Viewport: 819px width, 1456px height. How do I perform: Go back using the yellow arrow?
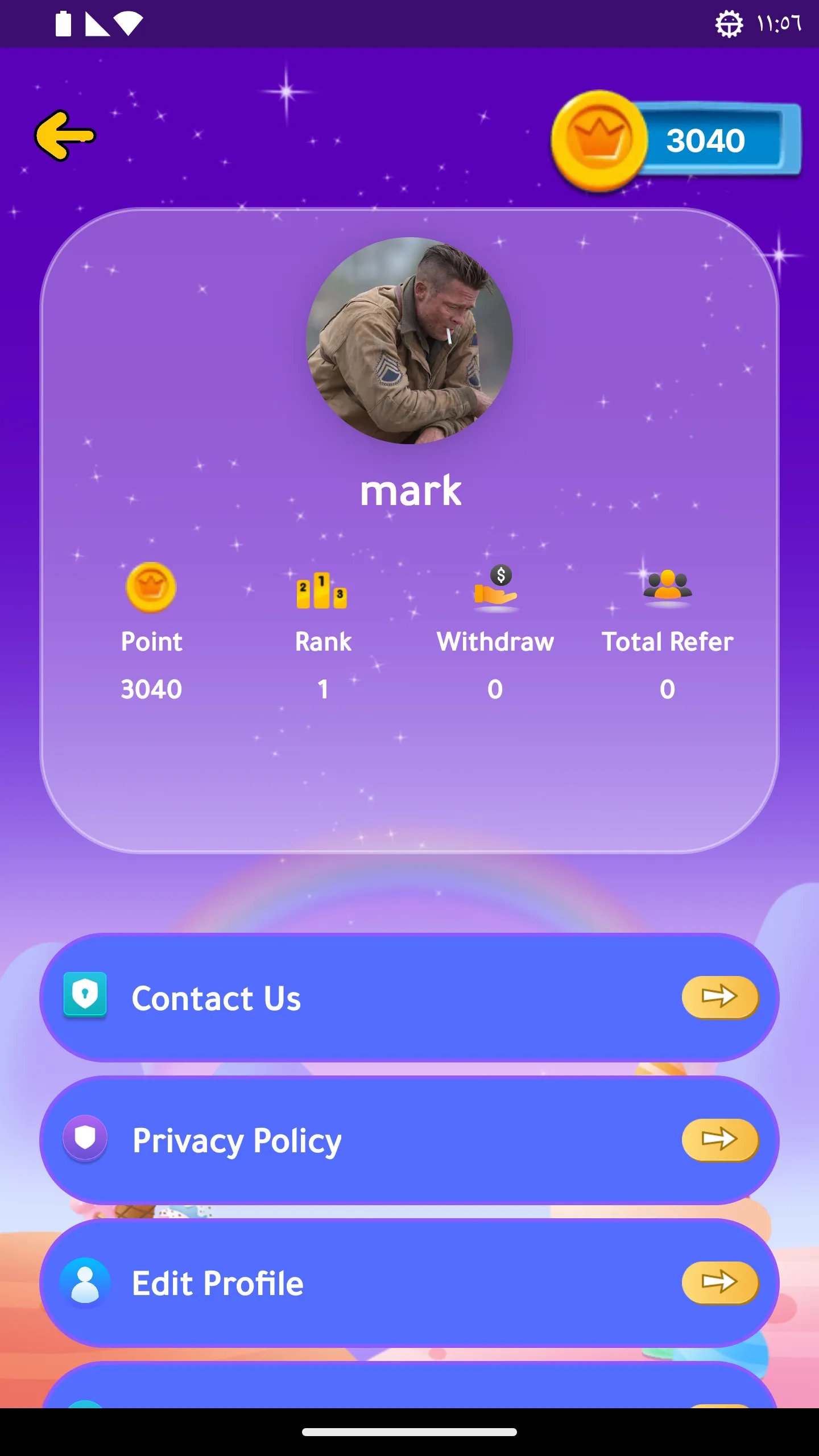click(x=65, y=136)
